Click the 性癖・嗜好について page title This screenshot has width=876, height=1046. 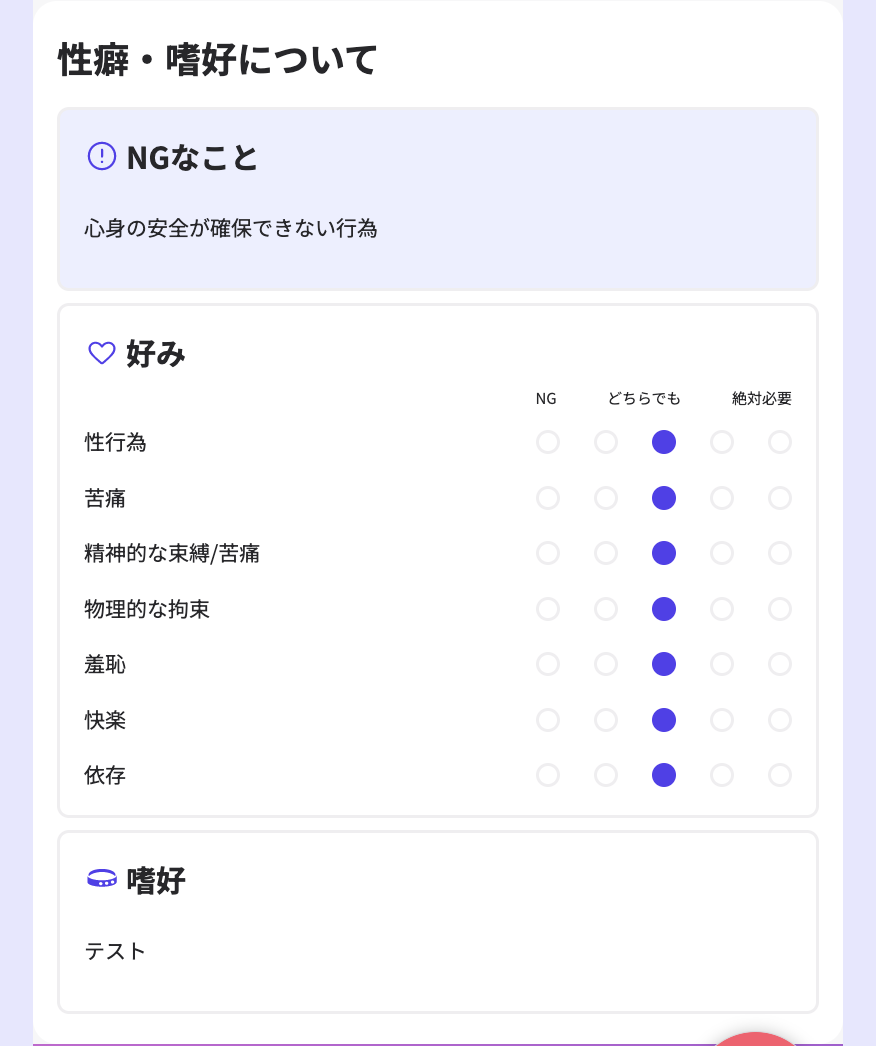point(217,59)
